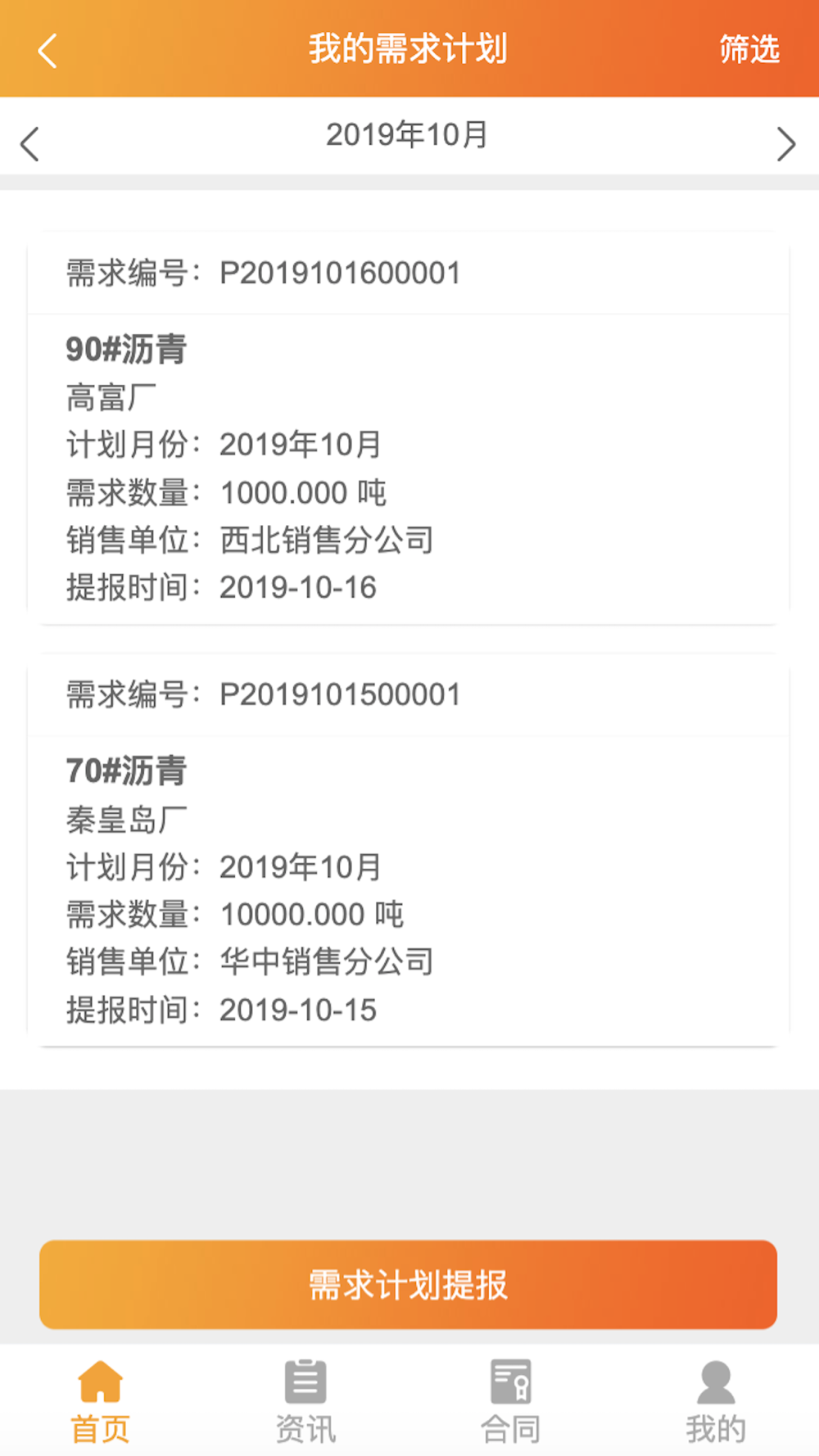
Task: Switch to the 我的 tab
Action: coord(716,1402)
